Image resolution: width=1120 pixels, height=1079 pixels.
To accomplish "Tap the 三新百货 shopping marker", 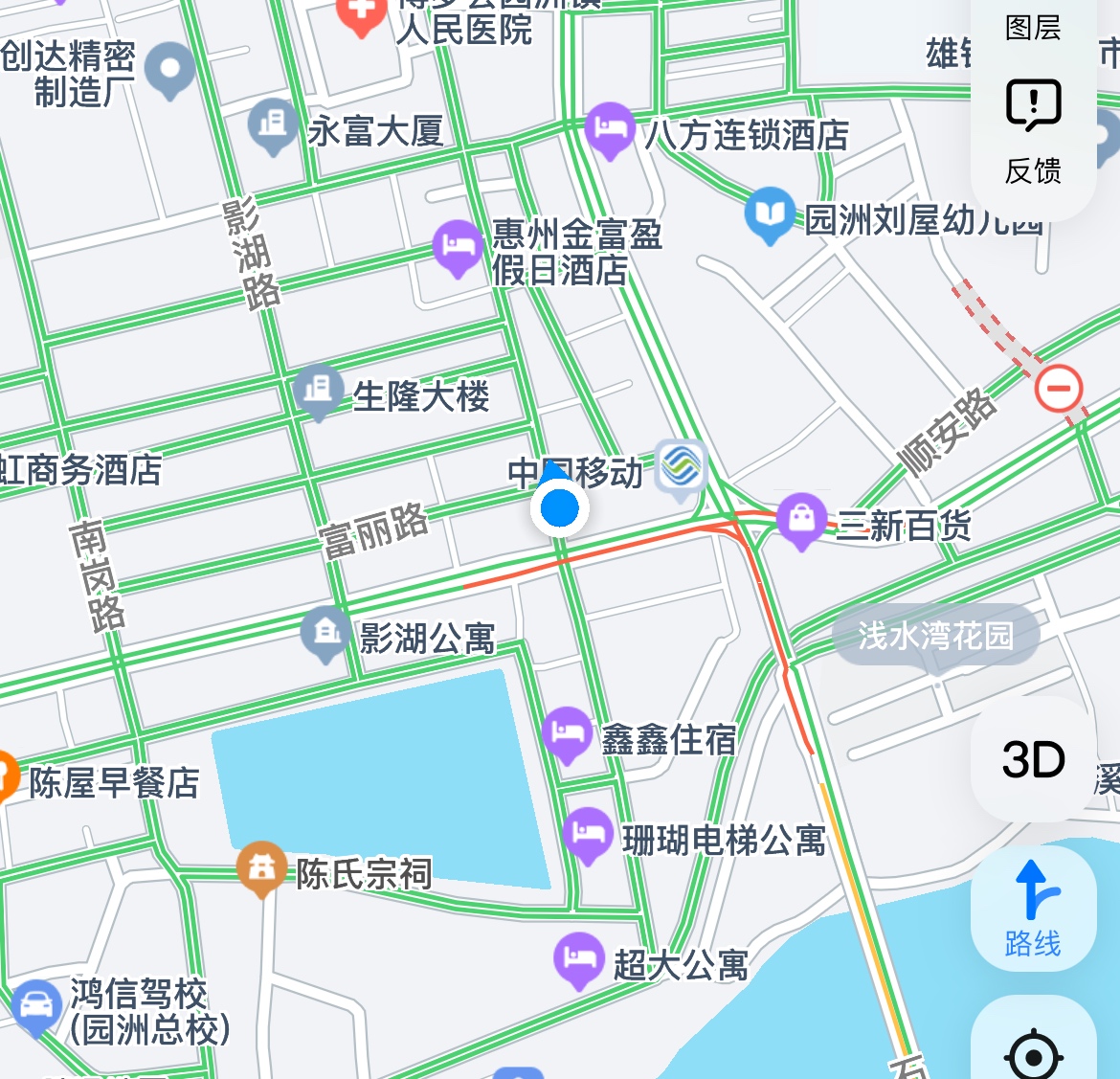I will pyautogui.click(x=801, y=519).
